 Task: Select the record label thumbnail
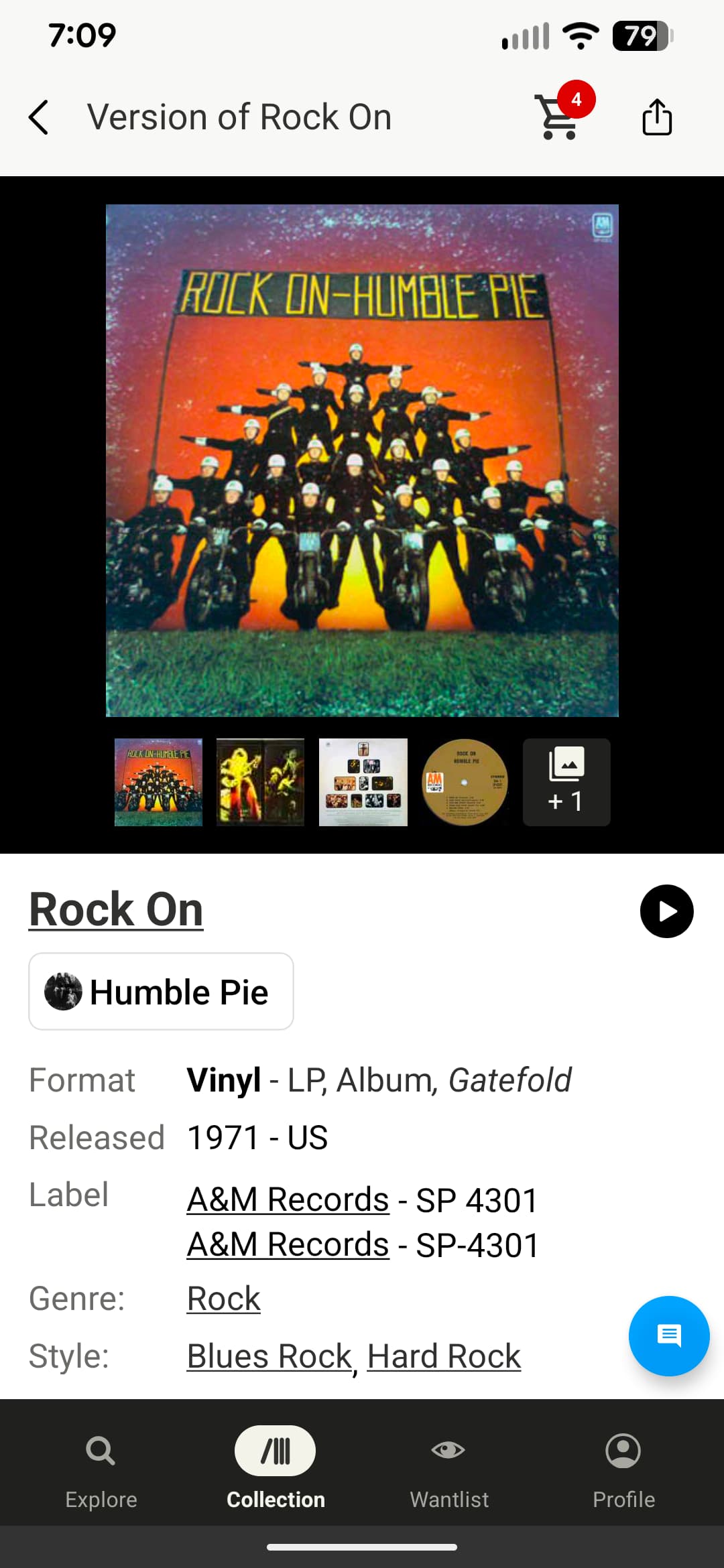(465, 782)
